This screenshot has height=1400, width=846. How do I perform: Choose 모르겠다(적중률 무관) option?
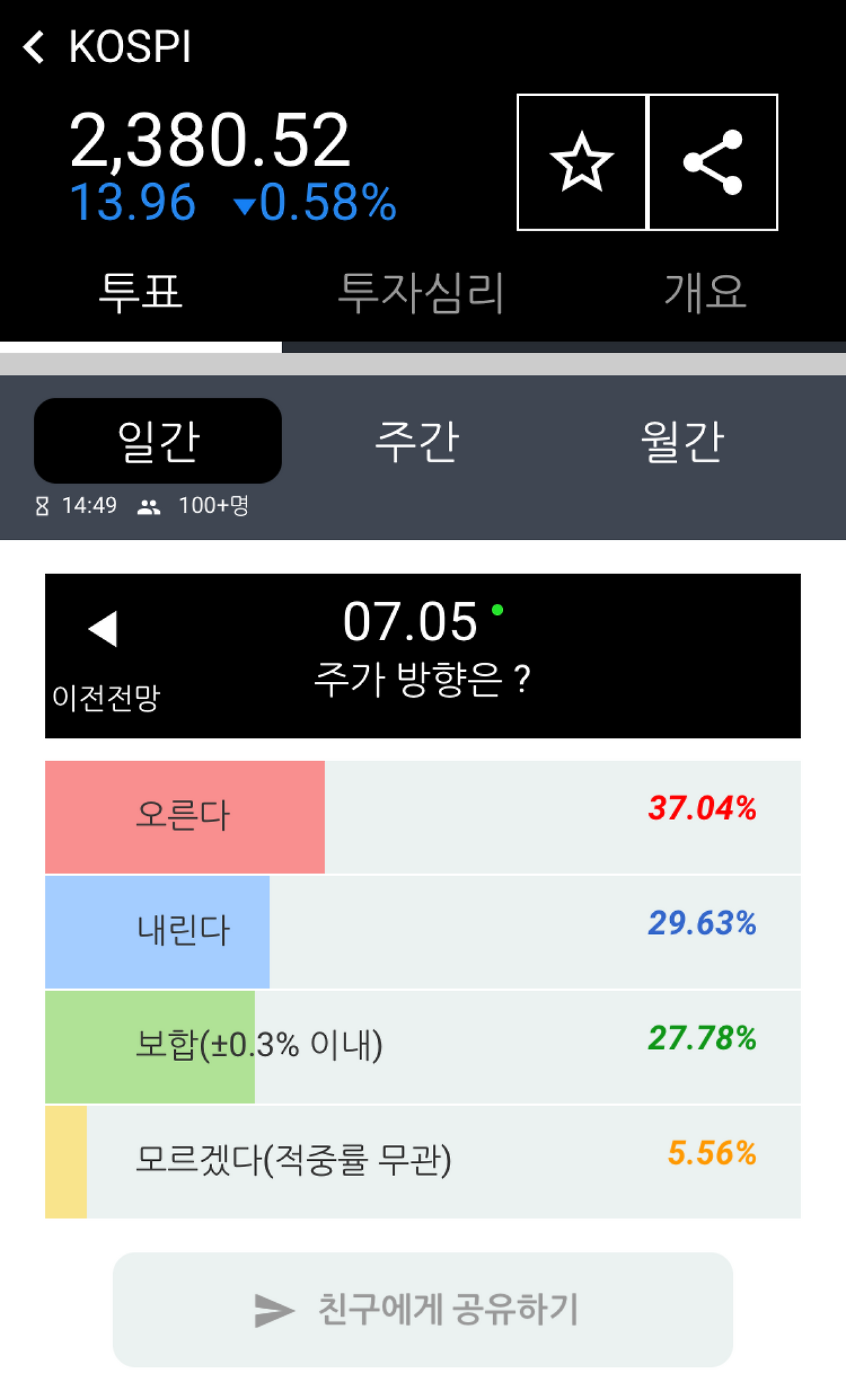[x=423, y=1161]
